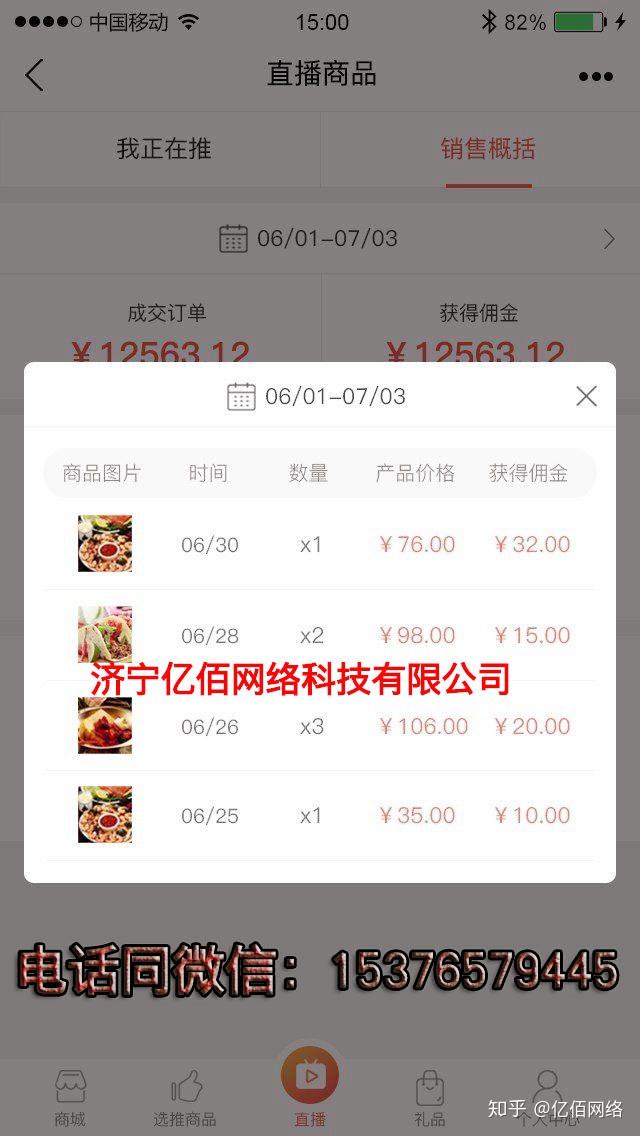This screenshot has width=640, height=1136.
Task: Close the sales detail popup
Action: [586, 396]
